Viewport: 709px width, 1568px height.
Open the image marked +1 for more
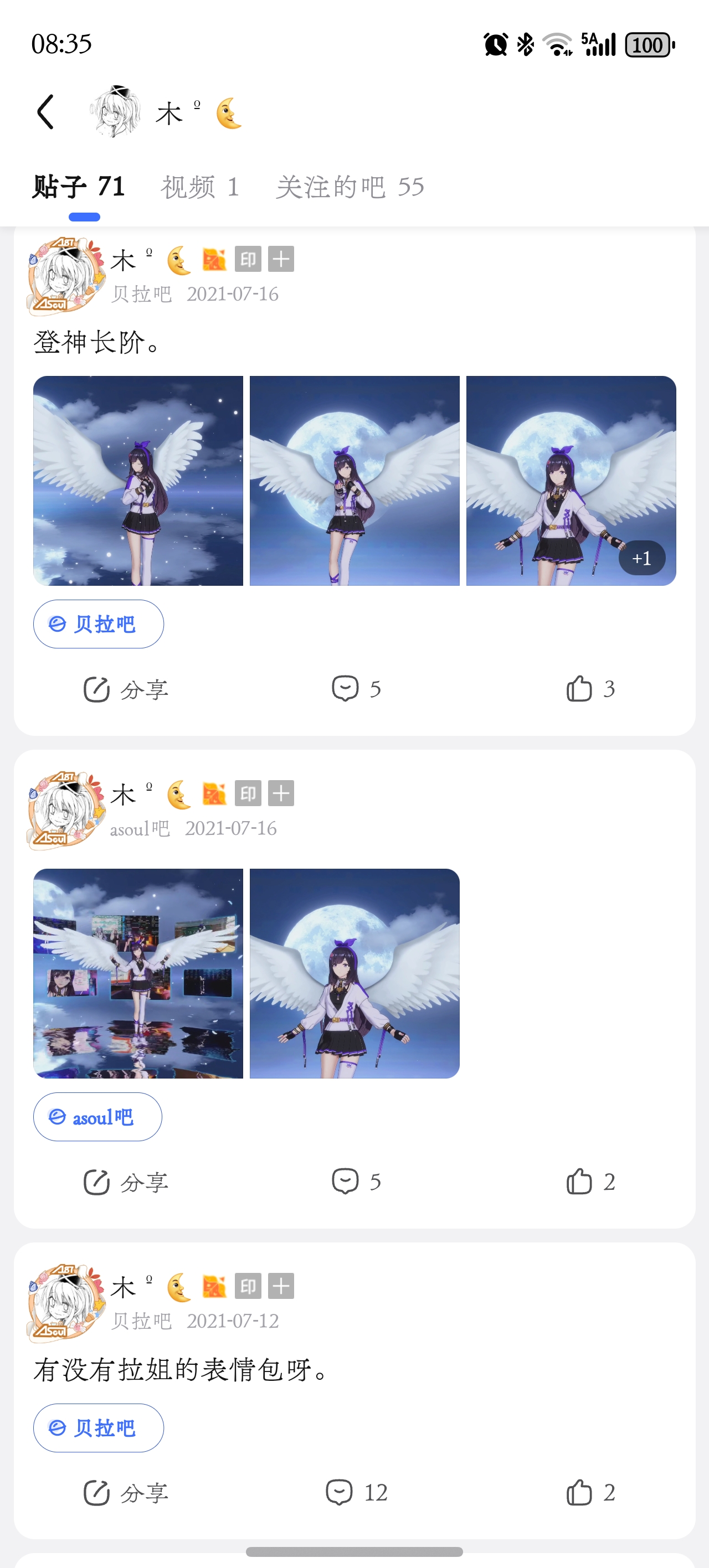tap(571, 481)
